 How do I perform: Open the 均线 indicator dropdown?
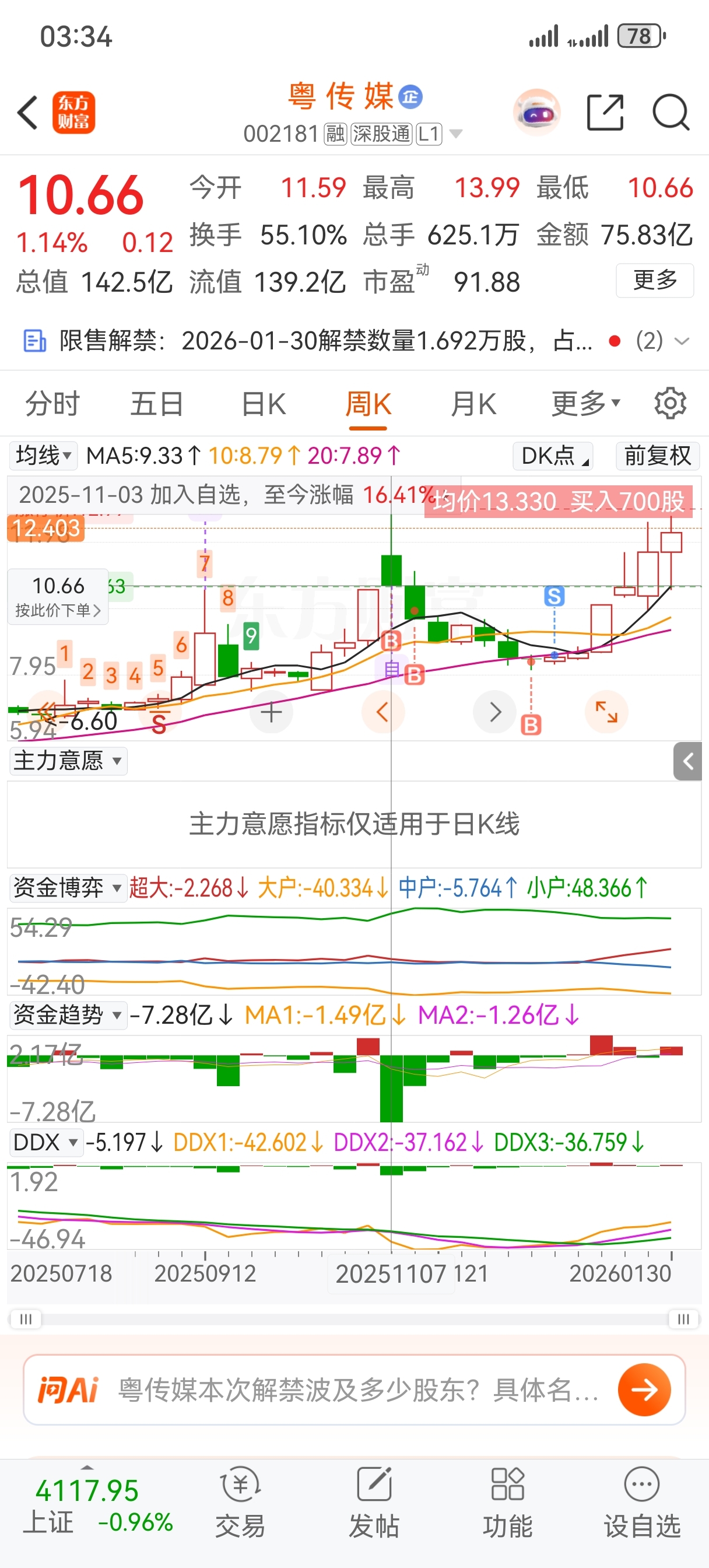43,456
